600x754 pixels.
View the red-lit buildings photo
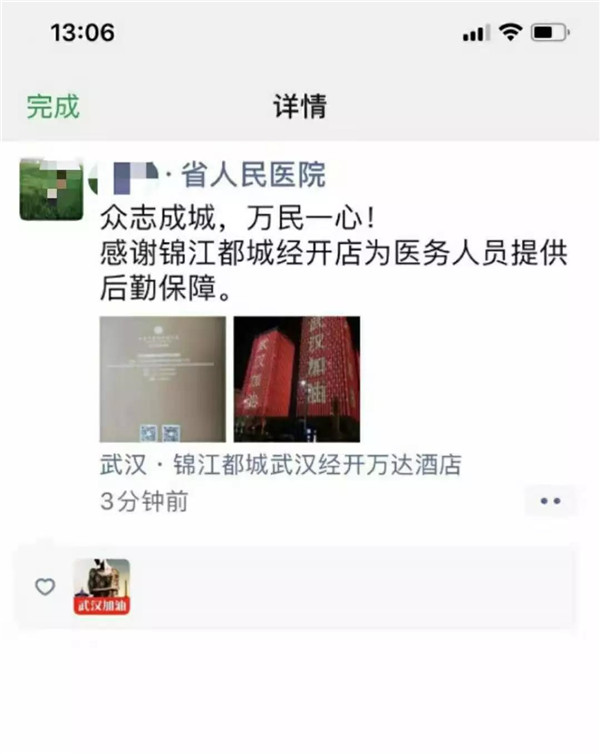tap(296, 380)
